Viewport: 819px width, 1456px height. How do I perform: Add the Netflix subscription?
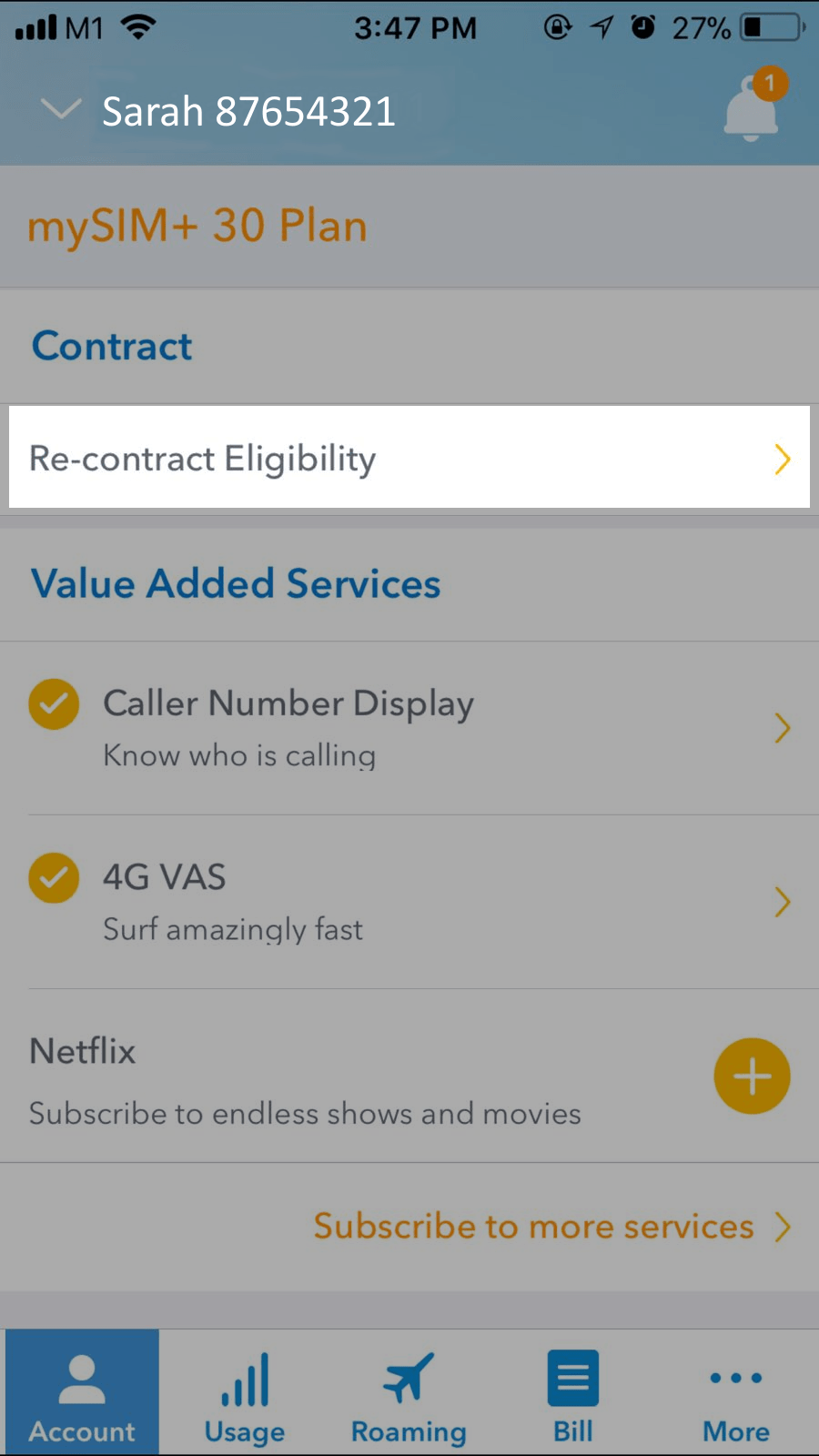click(752, 1077)
